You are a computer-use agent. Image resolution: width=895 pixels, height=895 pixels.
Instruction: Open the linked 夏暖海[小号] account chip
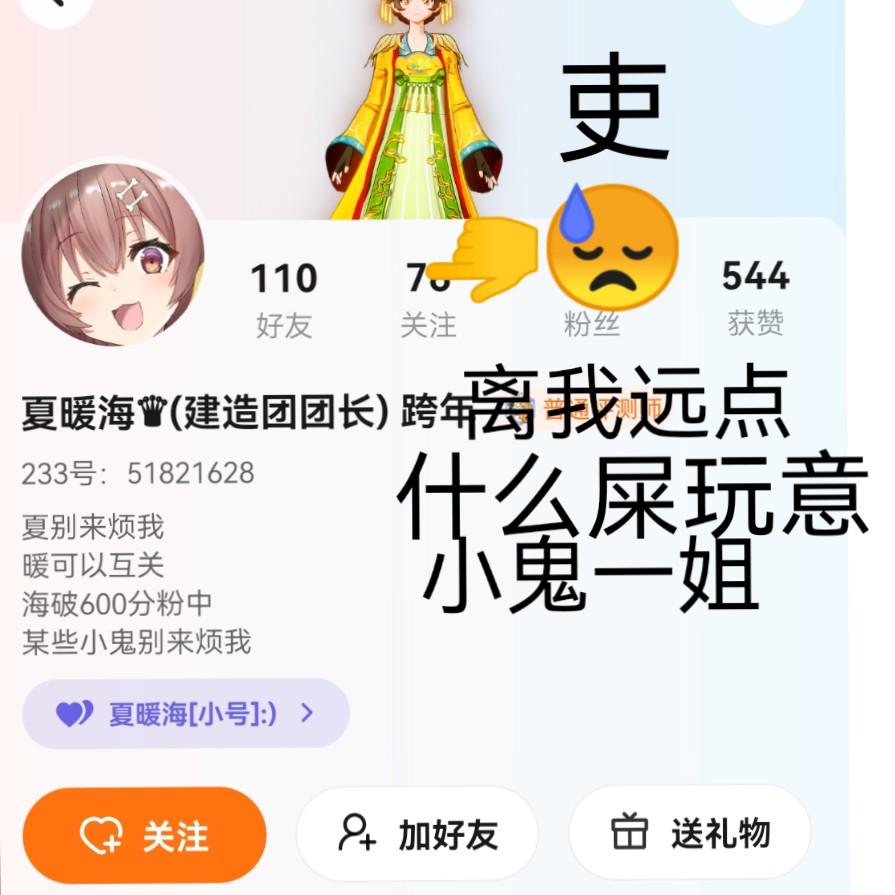[x=185, y=713]
